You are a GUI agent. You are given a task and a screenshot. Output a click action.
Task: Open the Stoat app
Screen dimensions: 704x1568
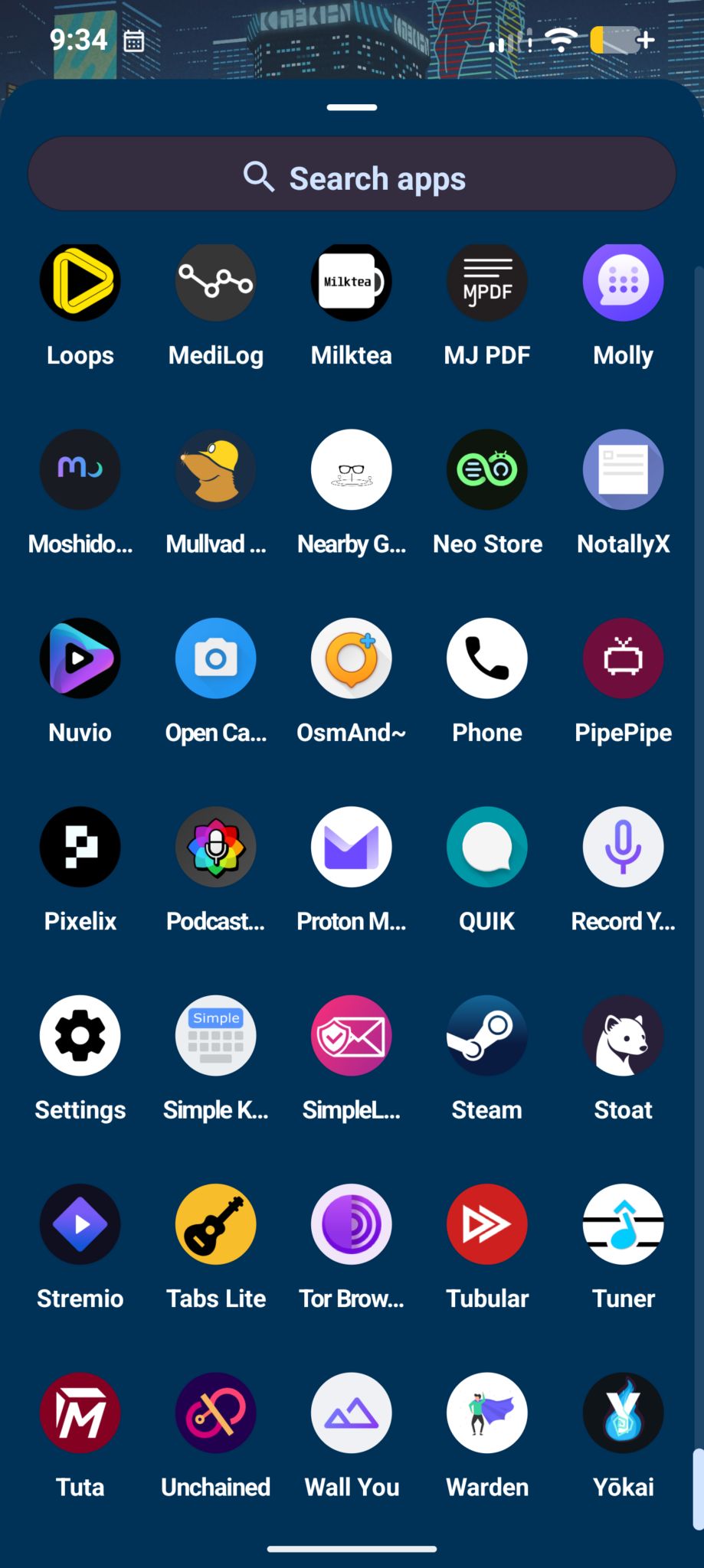623,1036
